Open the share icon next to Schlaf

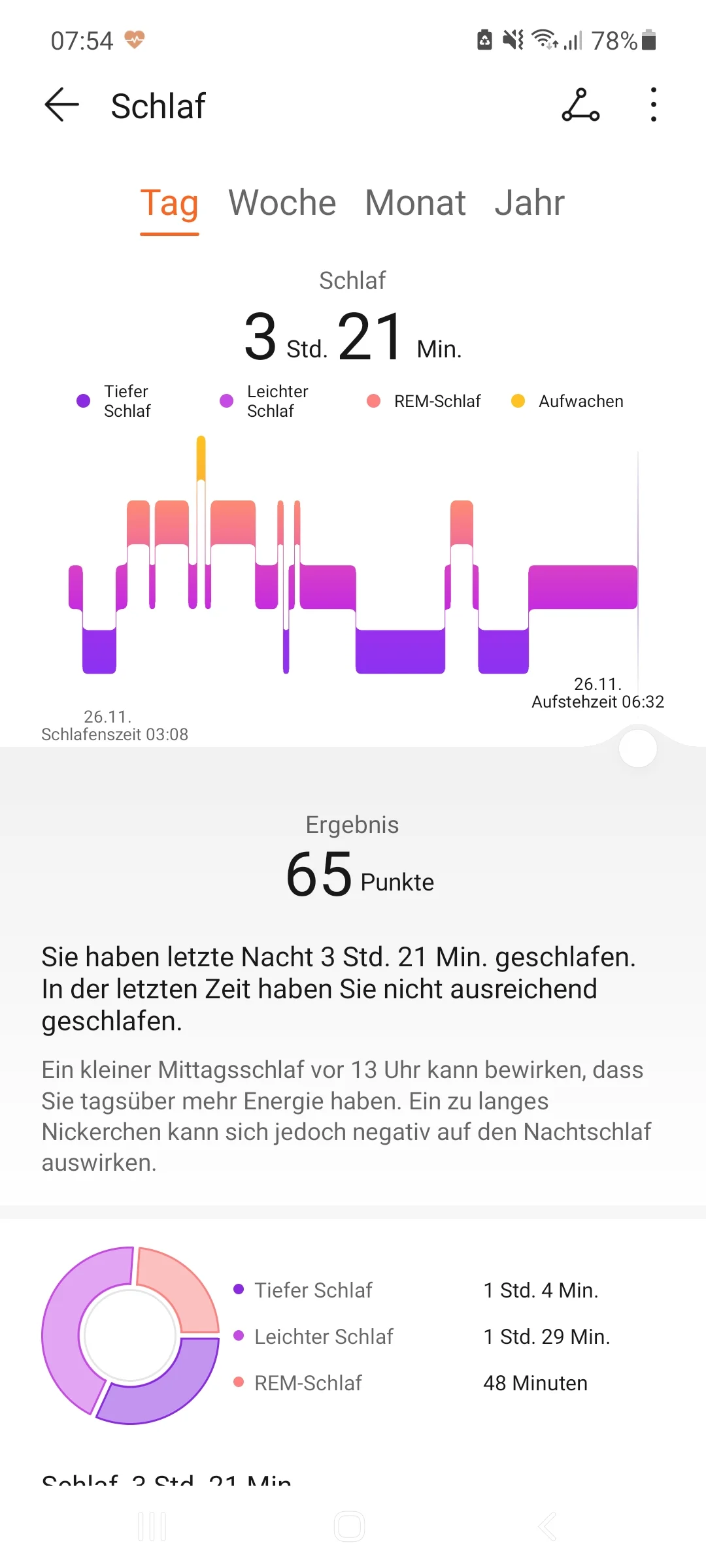tap(580, 105)
